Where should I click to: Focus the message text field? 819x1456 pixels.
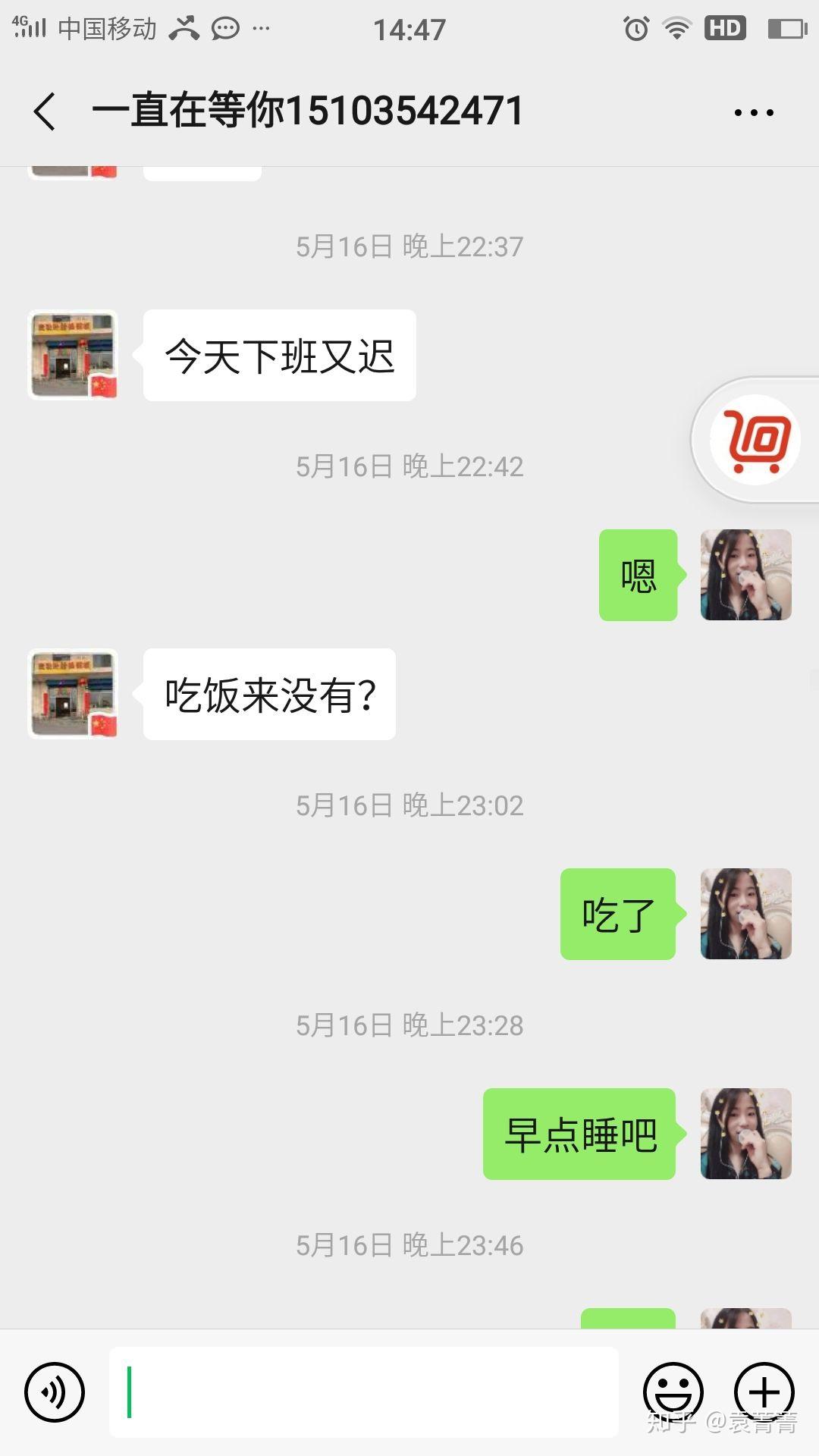point(364,1392)
